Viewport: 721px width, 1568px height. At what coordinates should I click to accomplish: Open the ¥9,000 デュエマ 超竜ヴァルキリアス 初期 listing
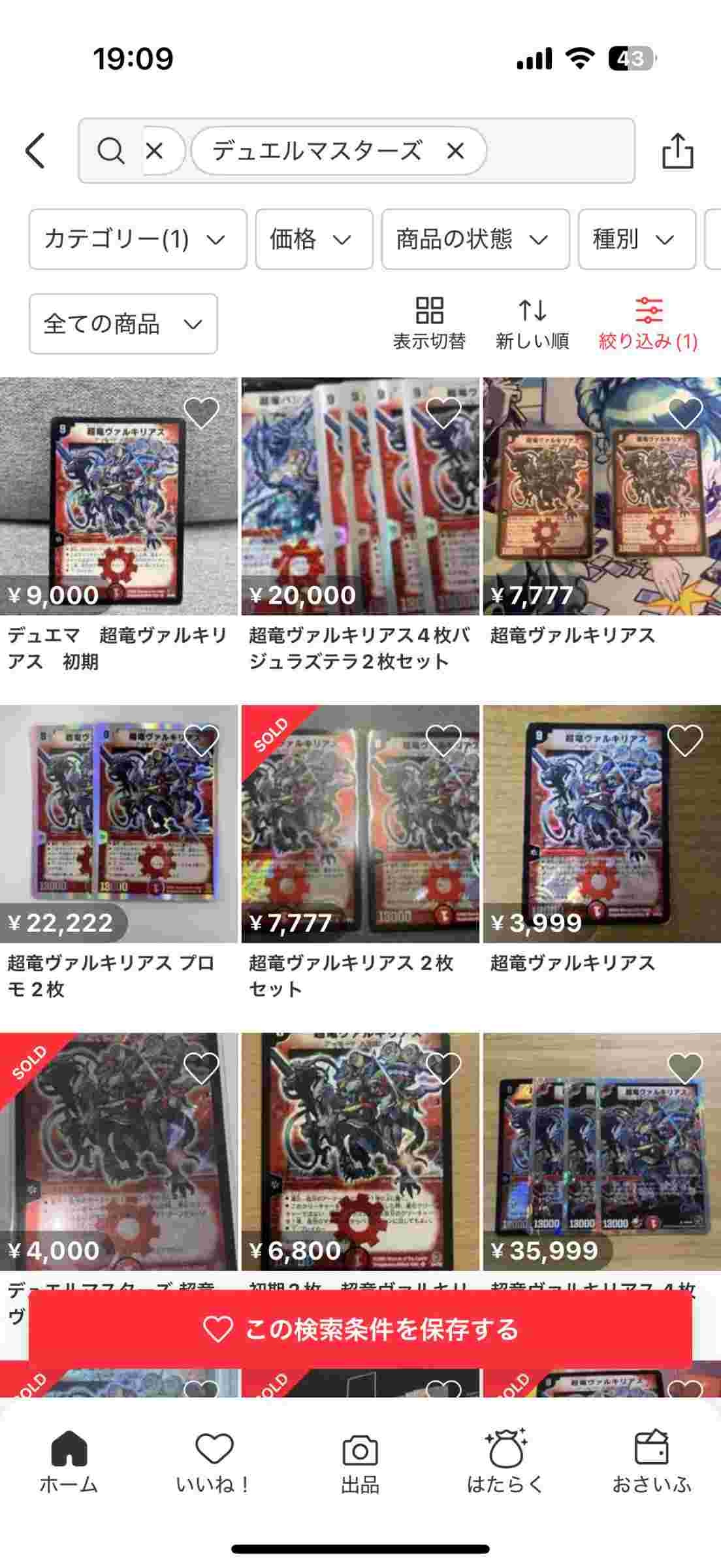point(118,497)
